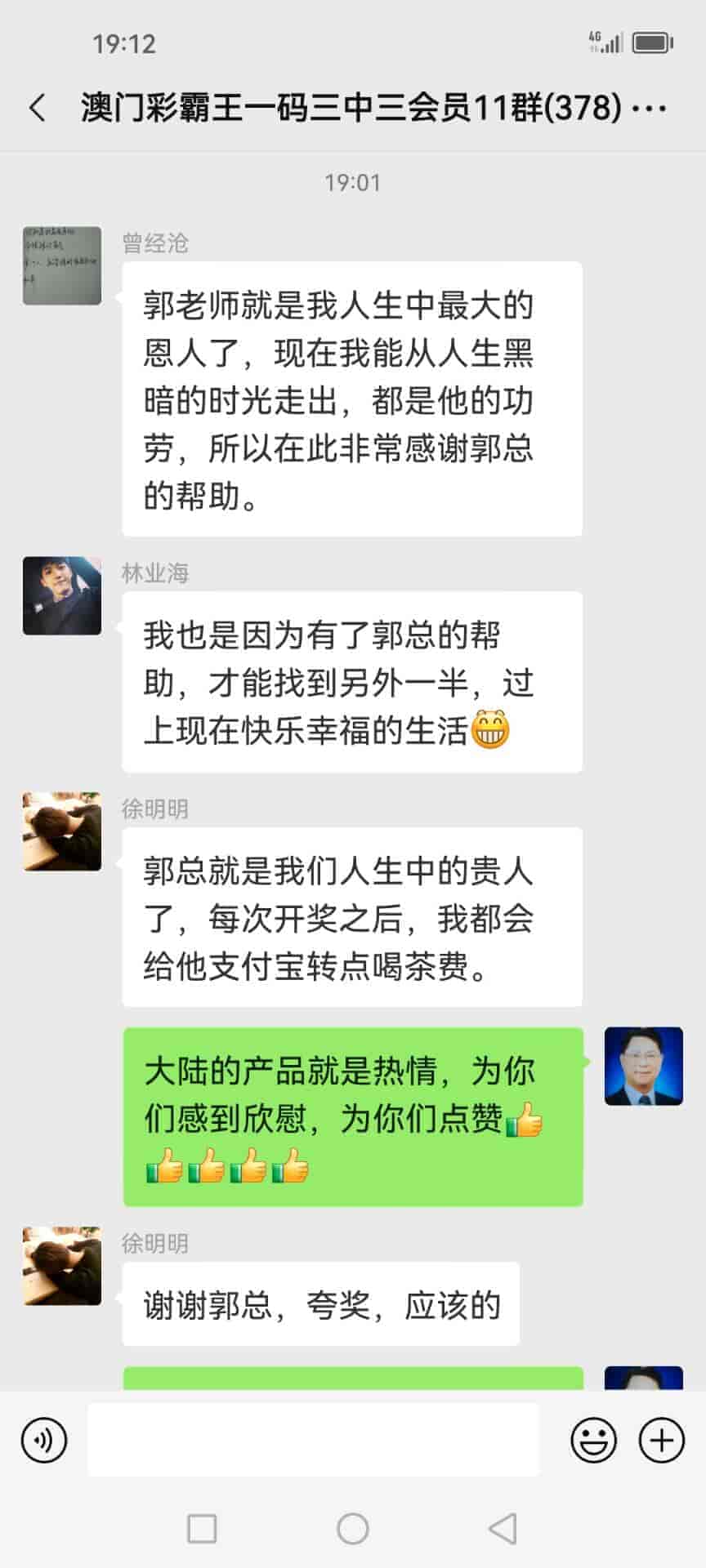Open 徐明明's avatar above 贵人 message
Viewport: 706px width, 1568px height.
pyautogui.click(x=62, y=831)
